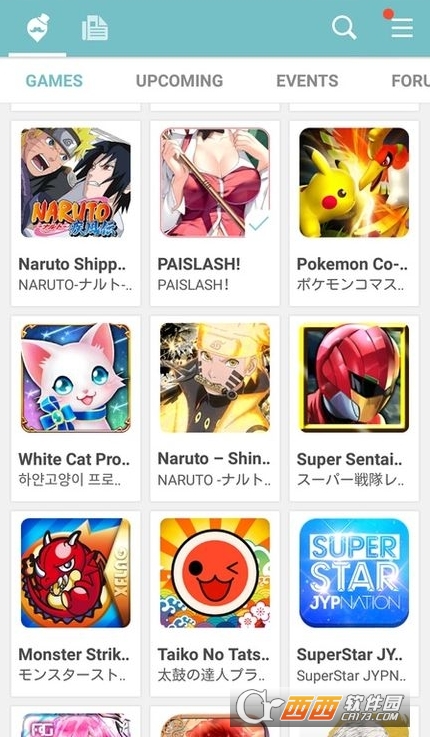Switch to the UPCOMING tab
The image size is (430, 737).
tap(180, 81)
